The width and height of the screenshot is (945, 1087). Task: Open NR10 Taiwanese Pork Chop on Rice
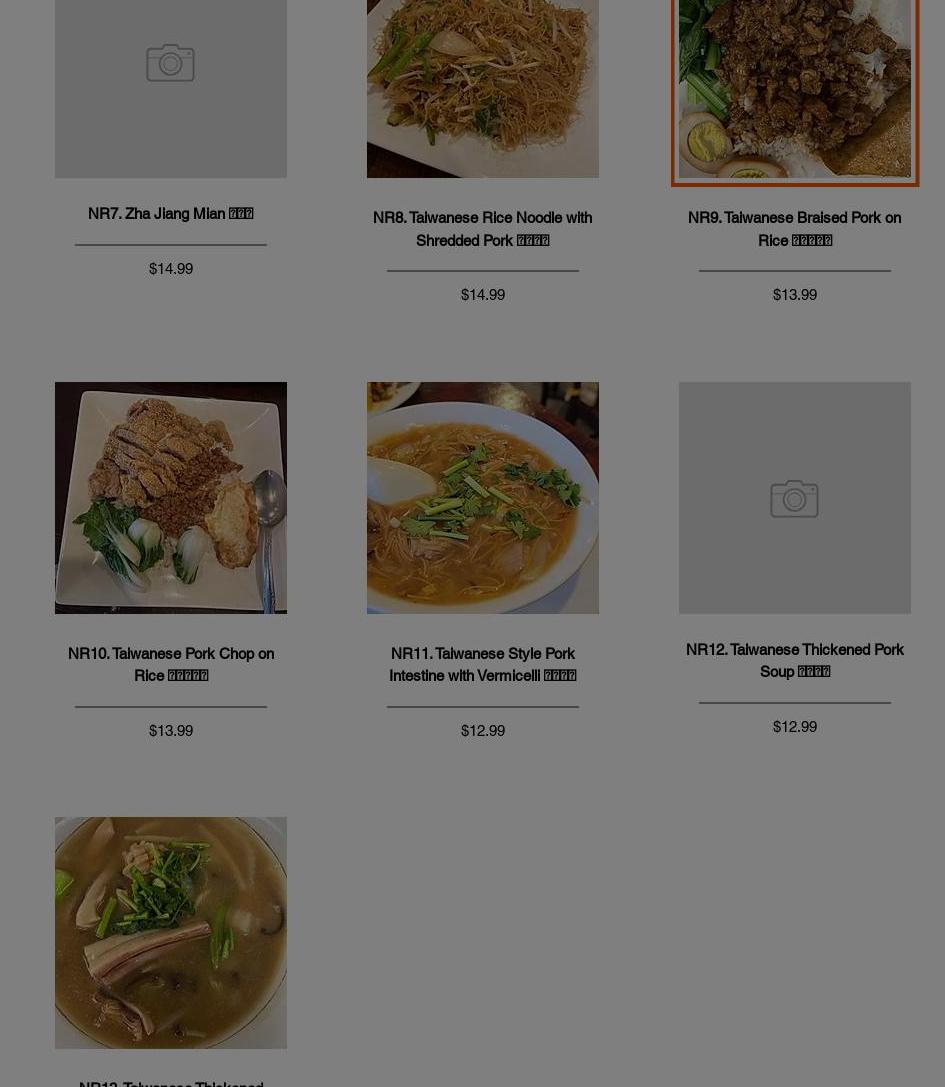pos(170,664)
